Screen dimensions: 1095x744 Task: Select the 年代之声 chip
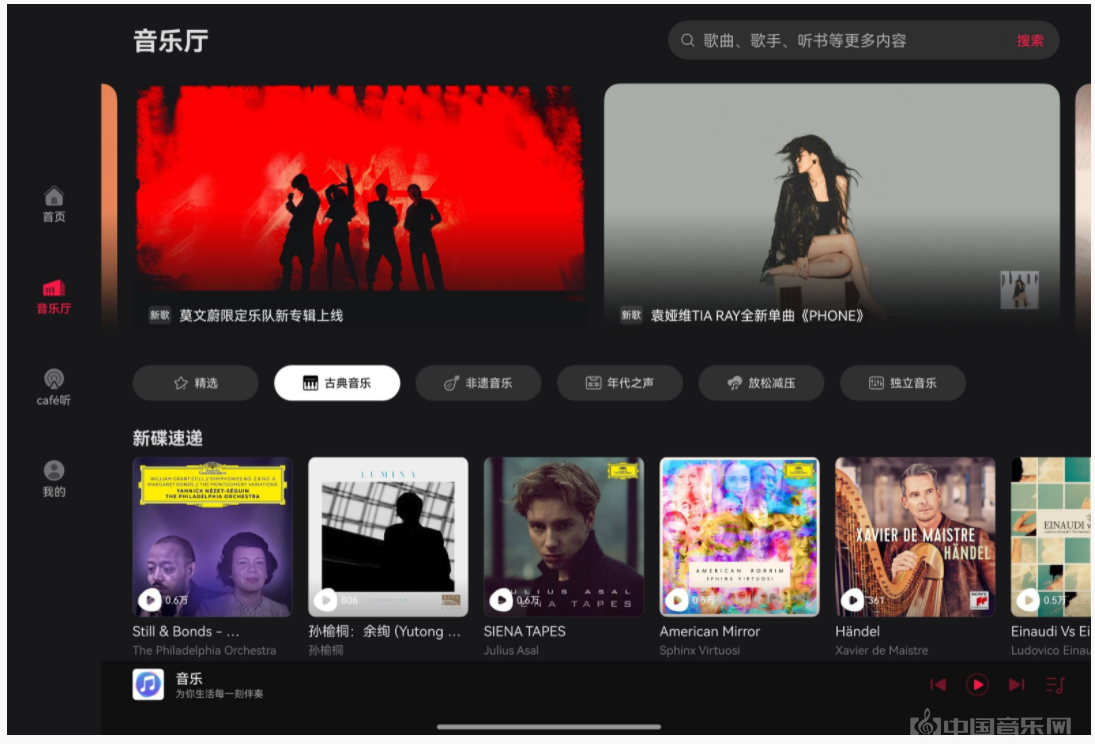pyautogui.click(x=620, y=383)
